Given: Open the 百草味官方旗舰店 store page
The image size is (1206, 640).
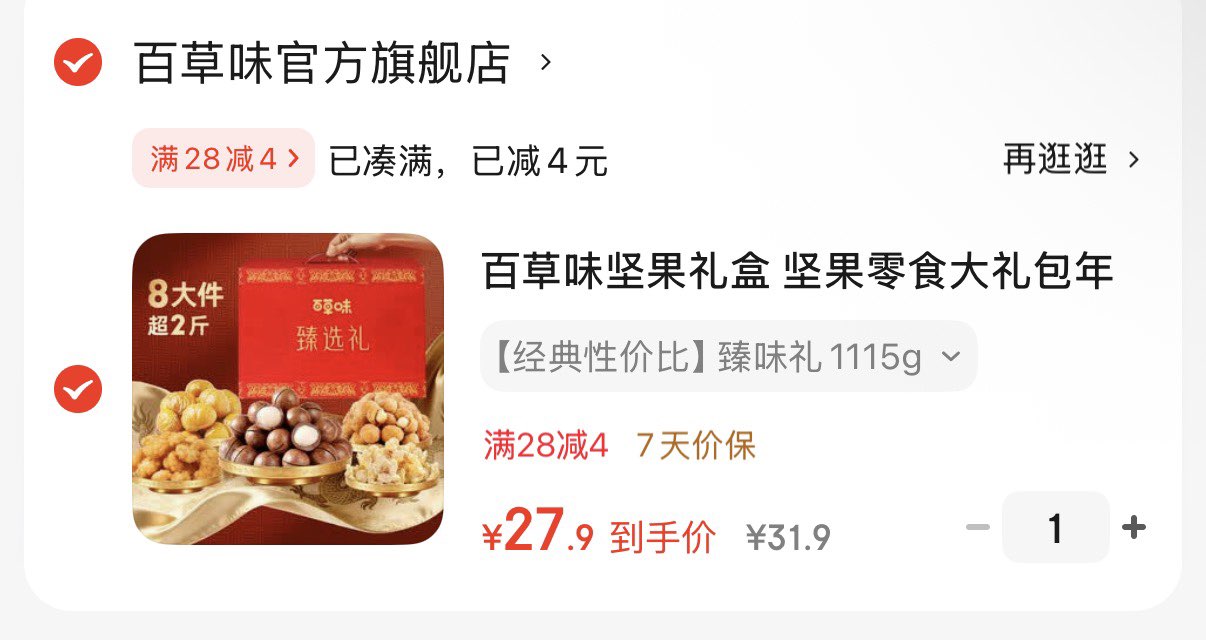Looking at the screenshot, I should 322,63.
